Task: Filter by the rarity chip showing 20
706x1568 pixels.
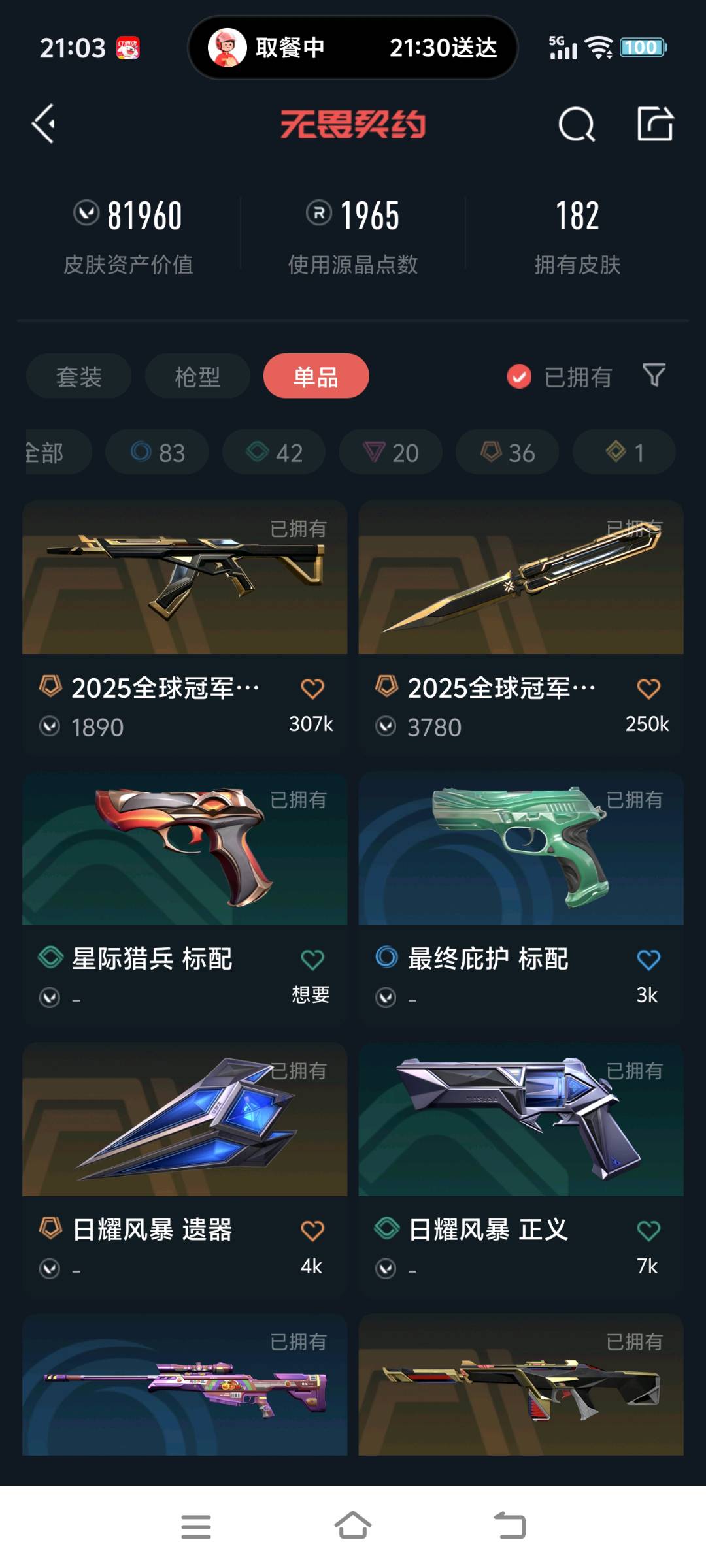Action: coord(390,452)
